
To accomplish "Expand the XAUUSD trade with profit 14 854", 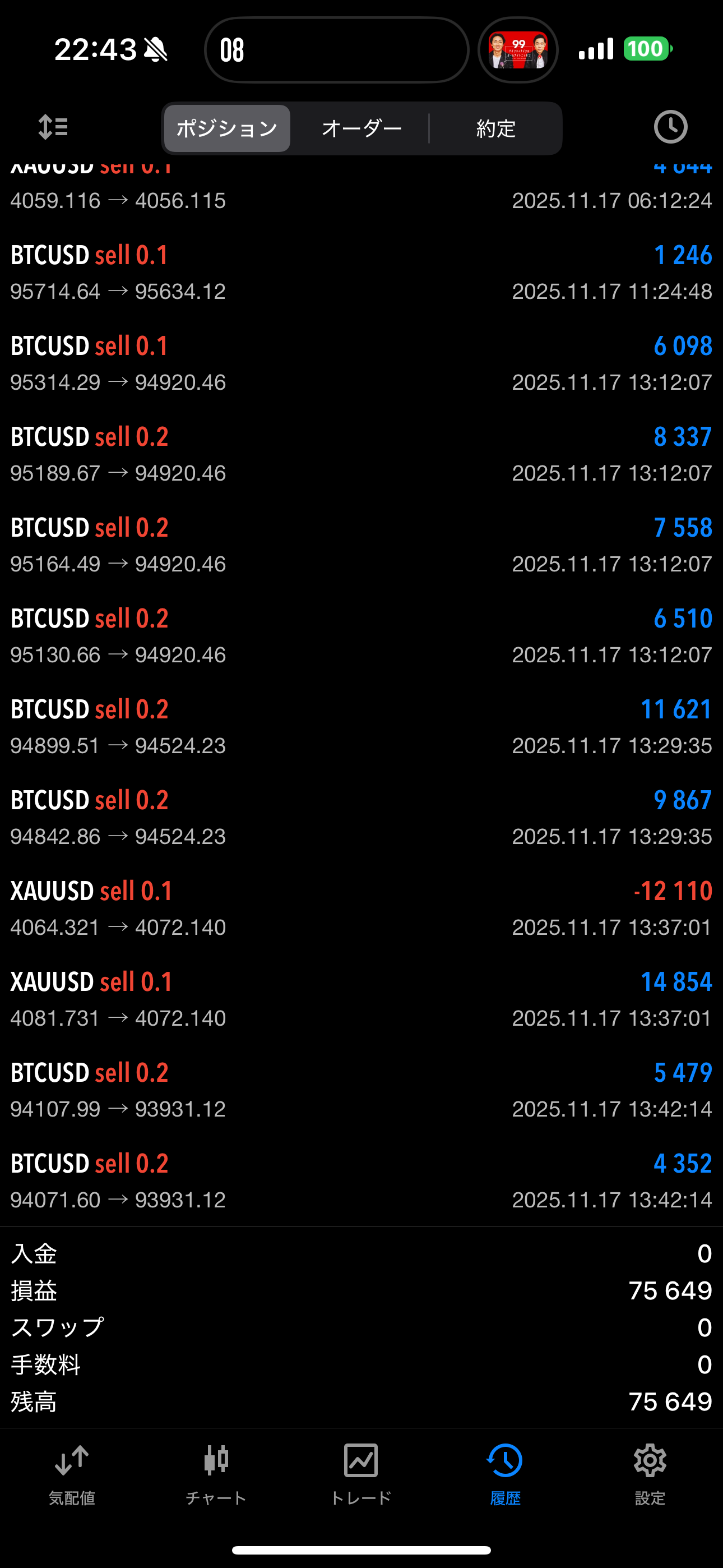I will tap(361, 999).
